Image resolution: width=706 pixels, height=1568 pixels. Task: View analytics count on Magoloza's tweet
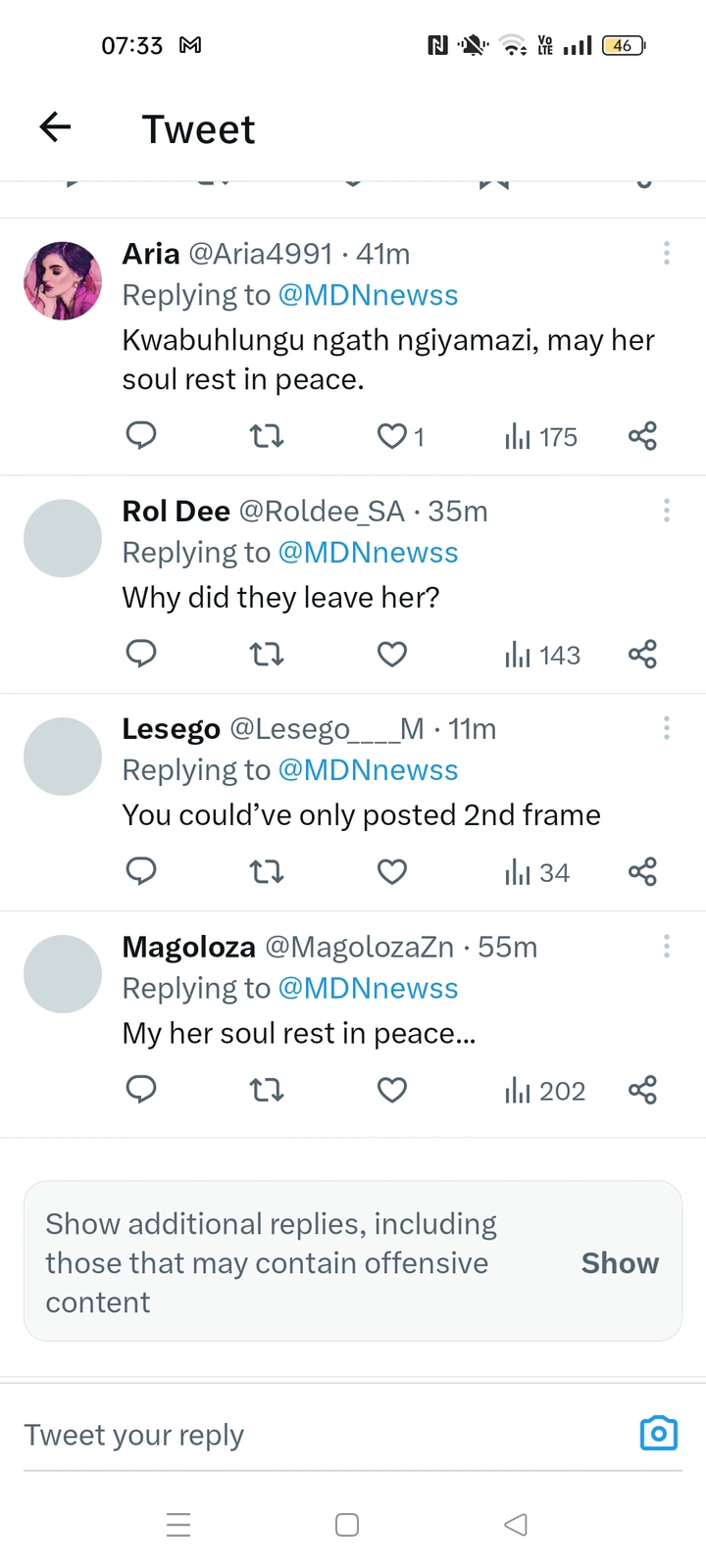544,1091
